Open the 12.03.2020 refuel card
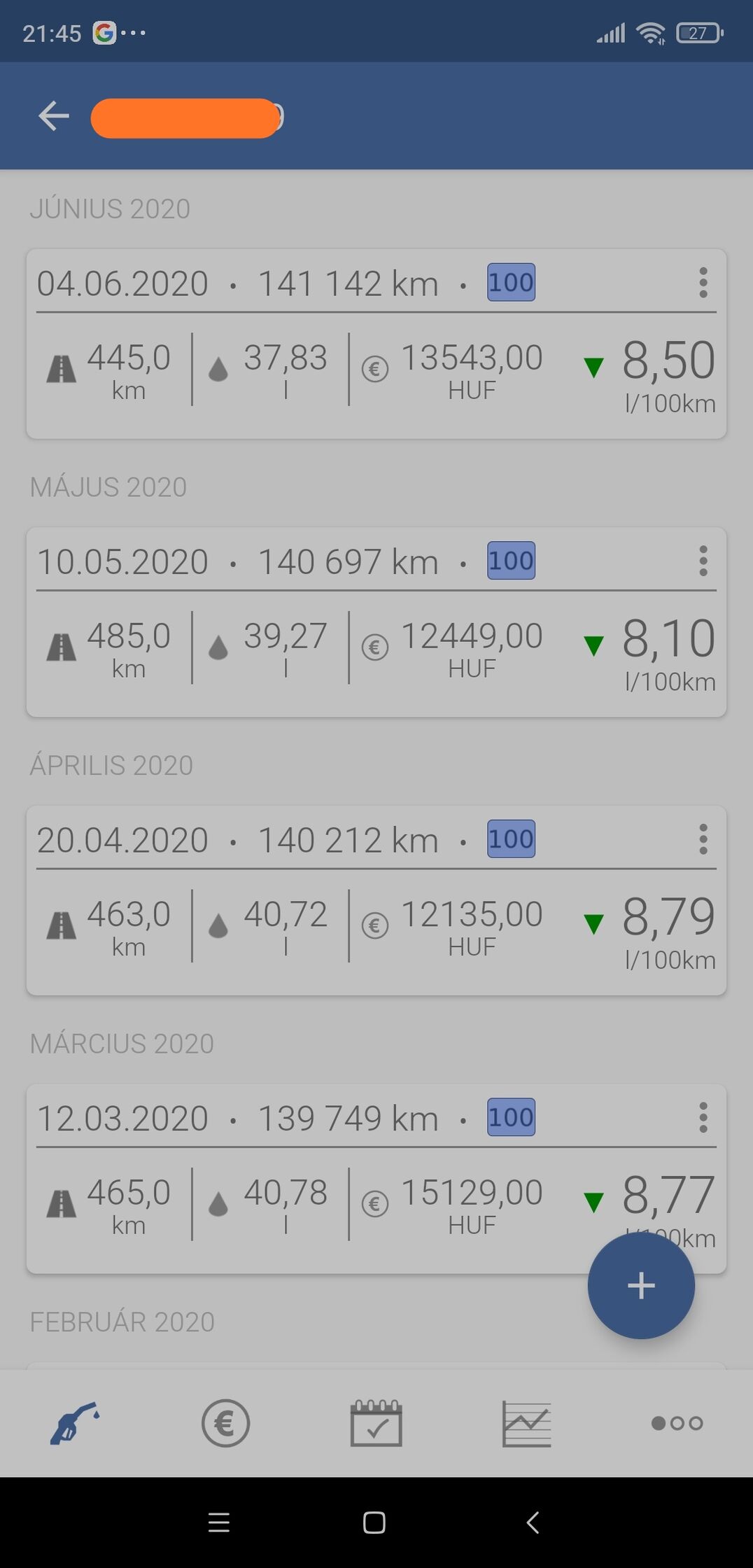 pyautogui.click(x=376, y=1179)
